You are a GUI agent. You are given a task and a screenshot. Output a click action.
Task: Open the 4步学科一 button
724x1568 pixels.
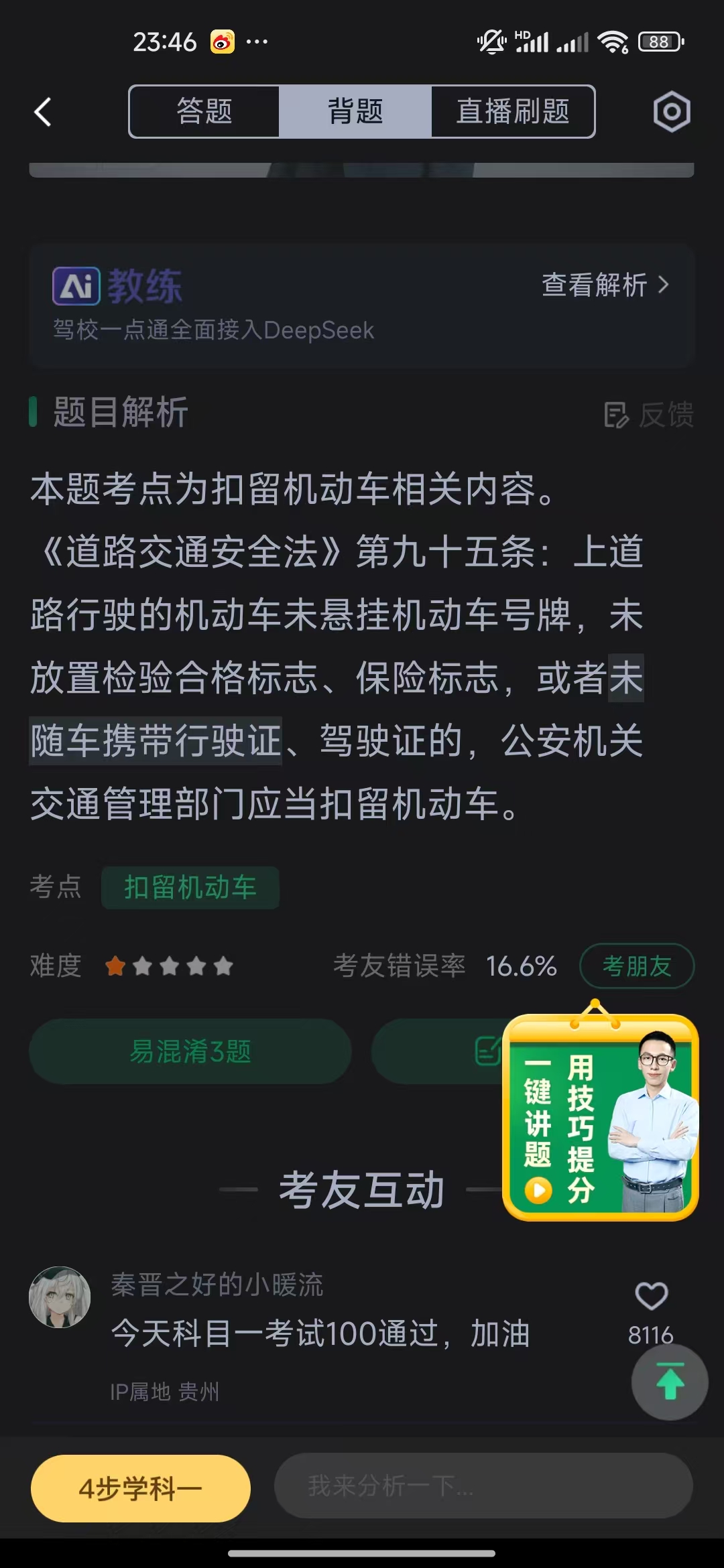click(141, 1488)
